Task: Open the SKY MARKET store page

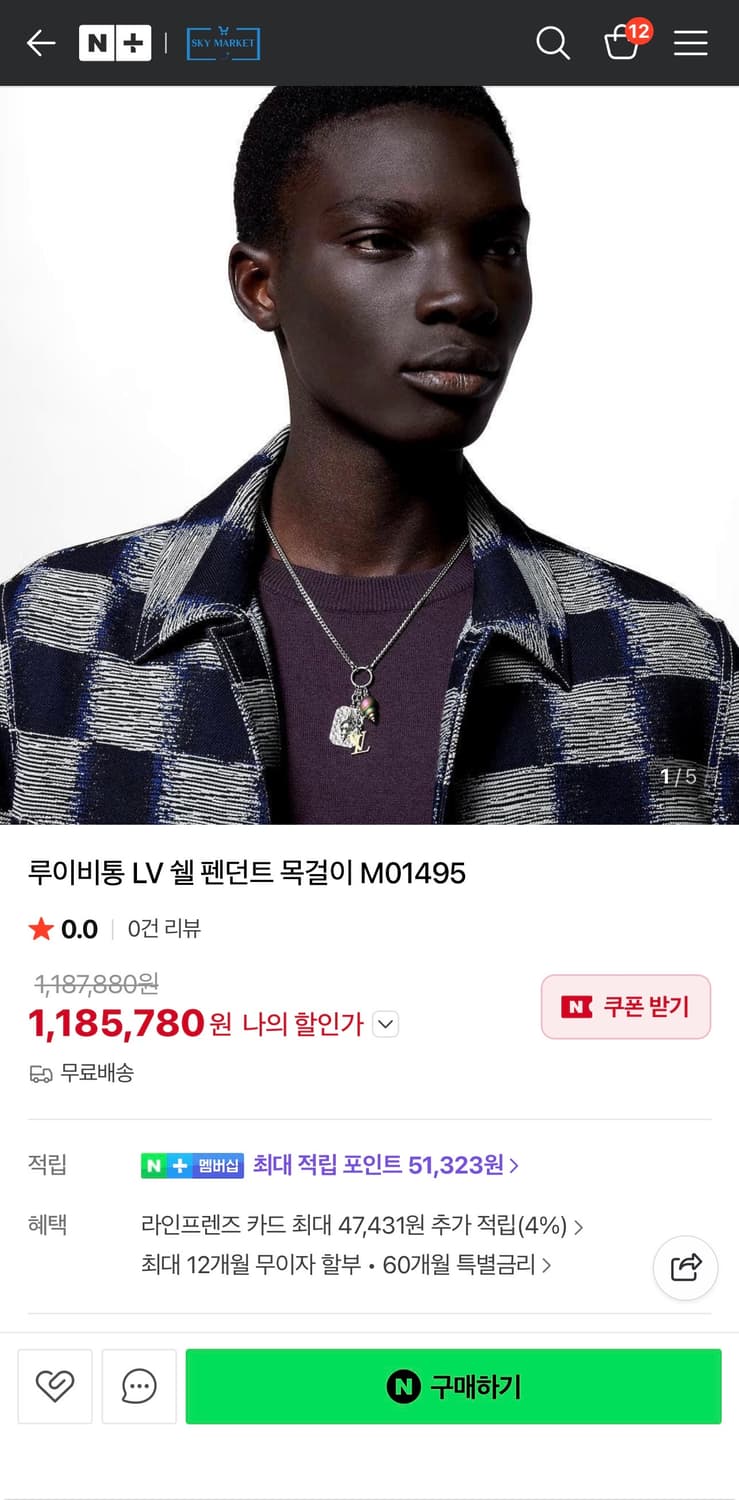Action: [x=222, y=43]
